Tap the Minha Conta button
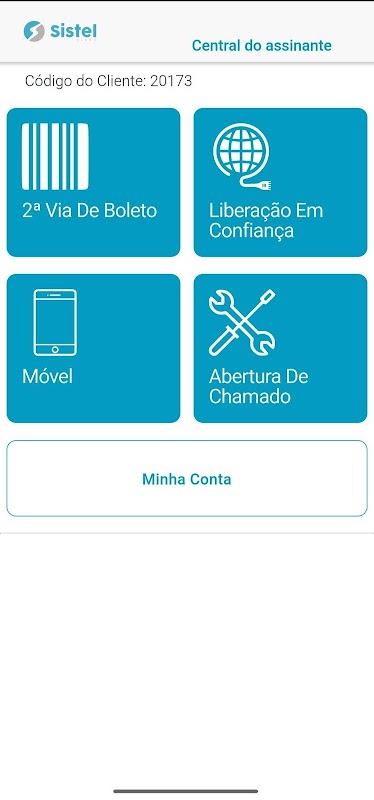This screenshot has width=374, height=800. pyautogui.click(x=187, y=479)
